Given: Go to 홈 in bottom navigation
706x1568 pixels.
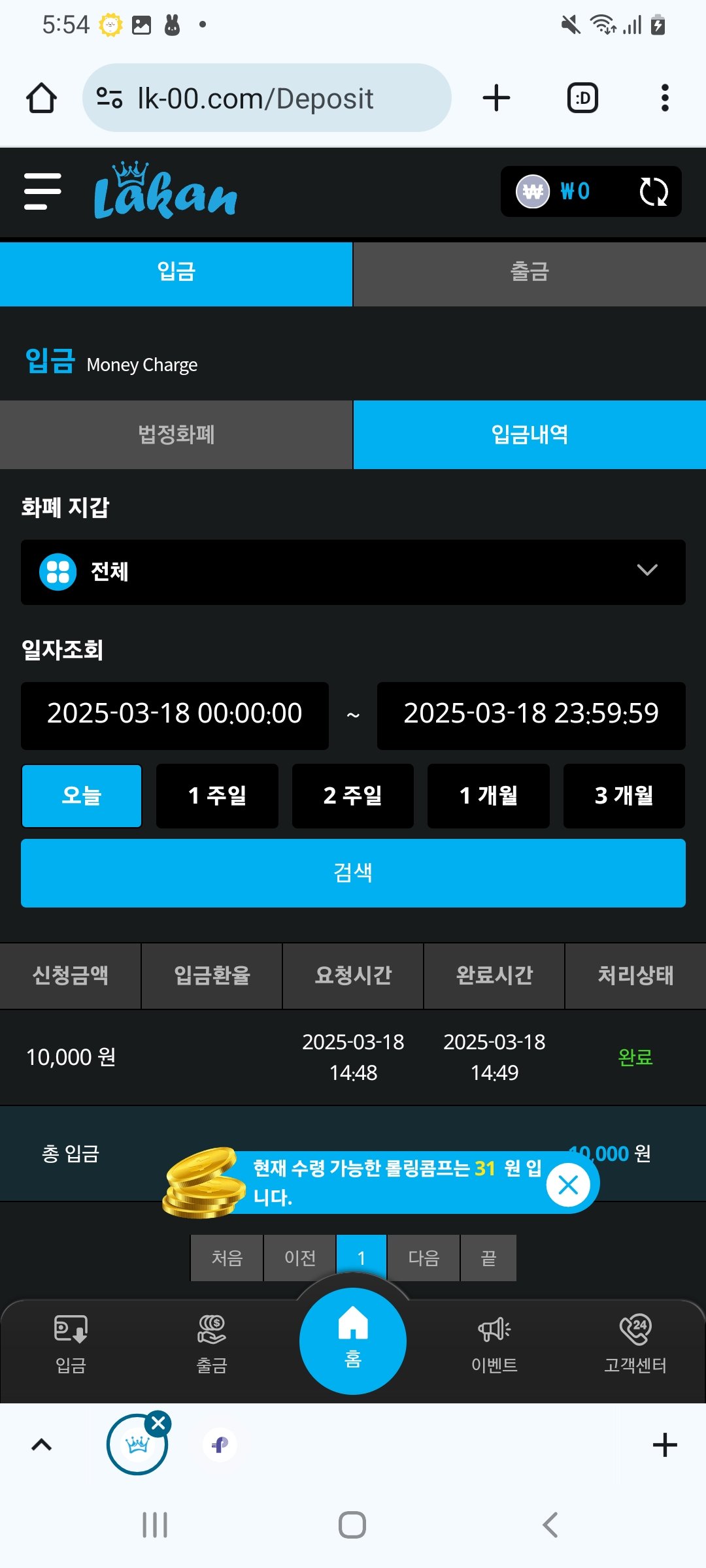Looking at the screenshot, I should pyautogui.click(x=353, y=1341).
